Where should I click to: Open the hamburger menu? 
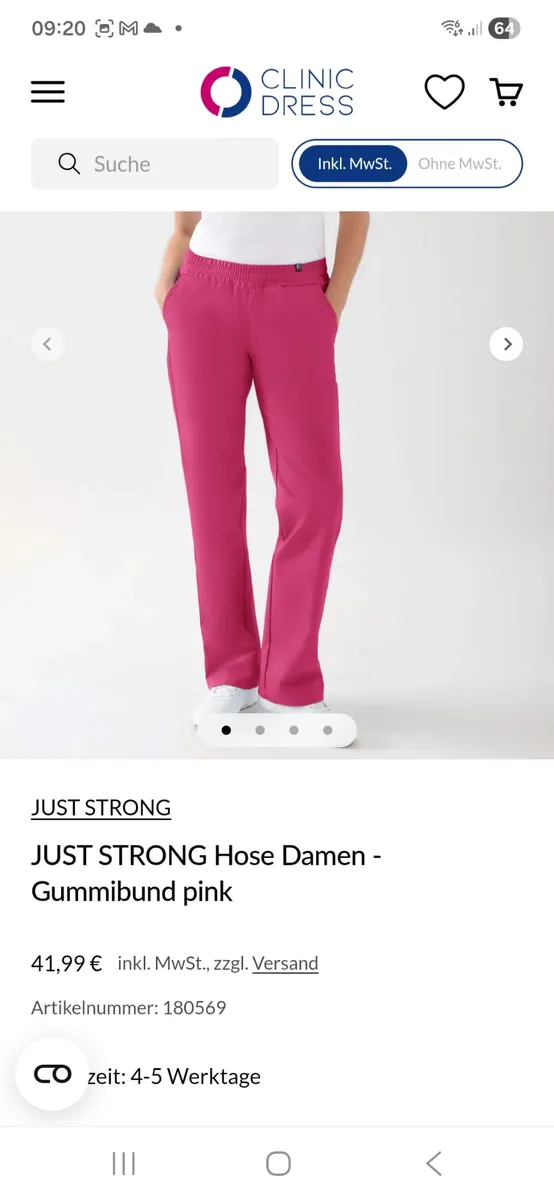pos(48,92)
